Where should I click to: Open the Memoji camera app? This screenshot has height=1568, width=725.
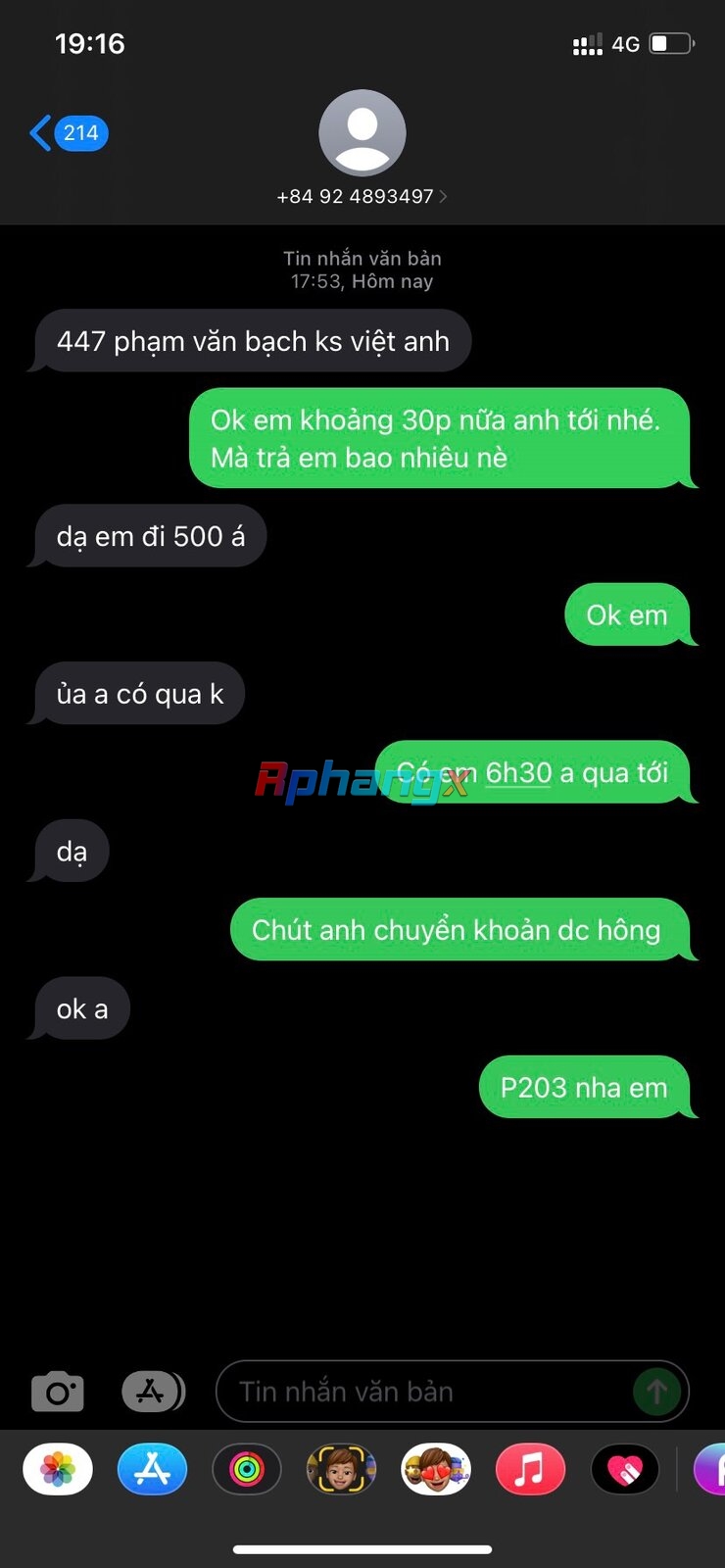coord(341,1470)
